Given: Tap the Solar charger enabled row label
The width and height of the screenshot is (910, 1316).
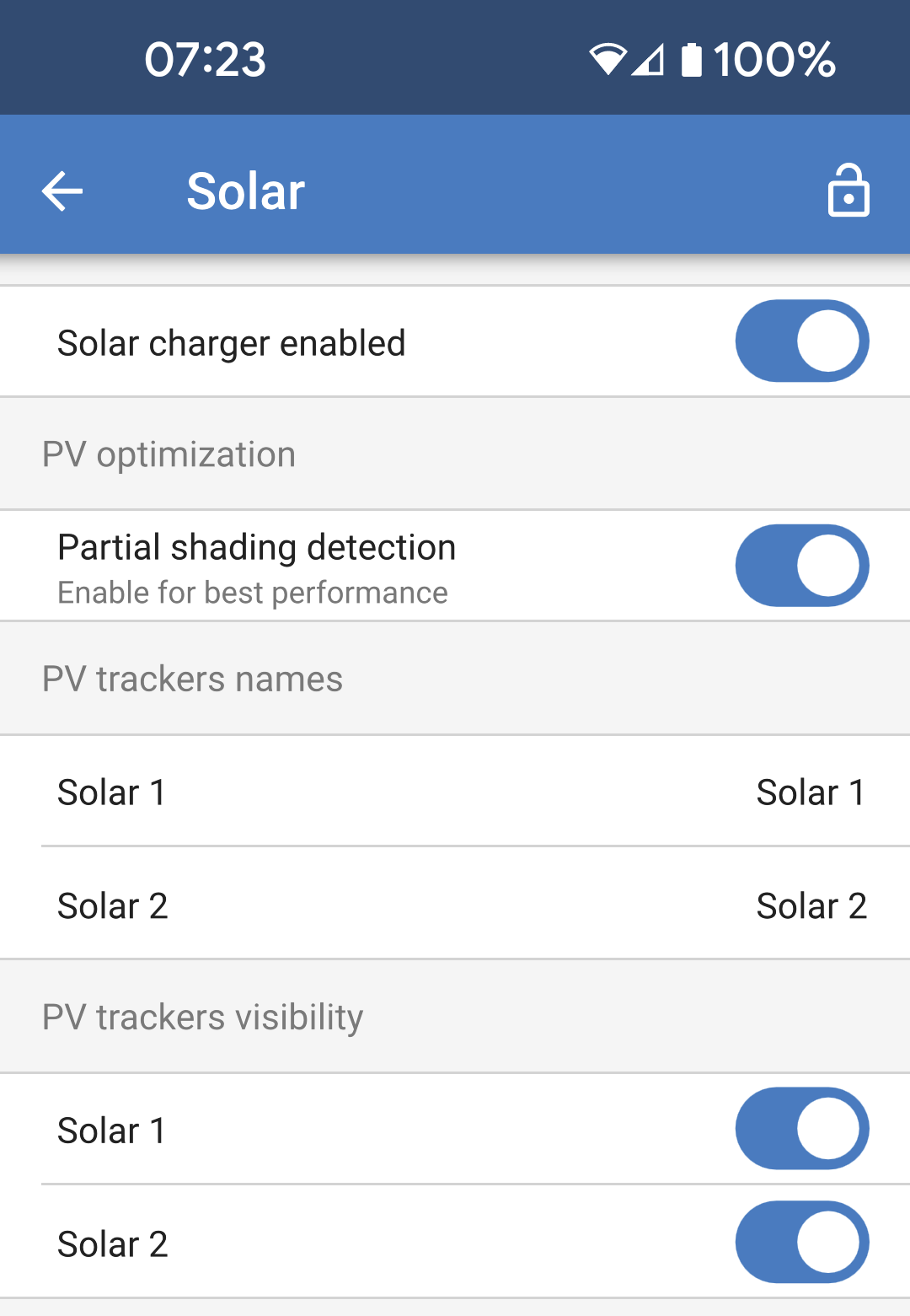Looking at the screenshot, I should (232, 341).
